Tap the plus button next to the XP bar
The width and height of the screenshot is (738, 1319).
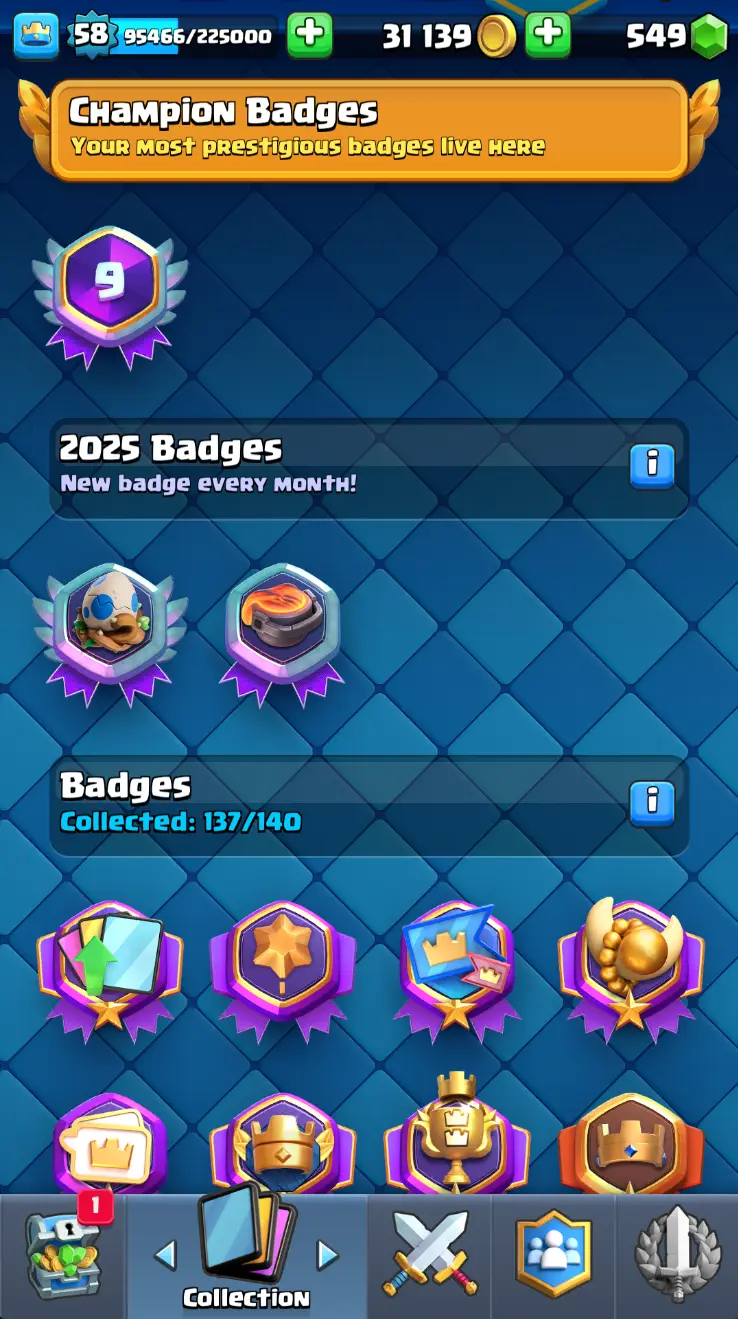tap(309, 36)
